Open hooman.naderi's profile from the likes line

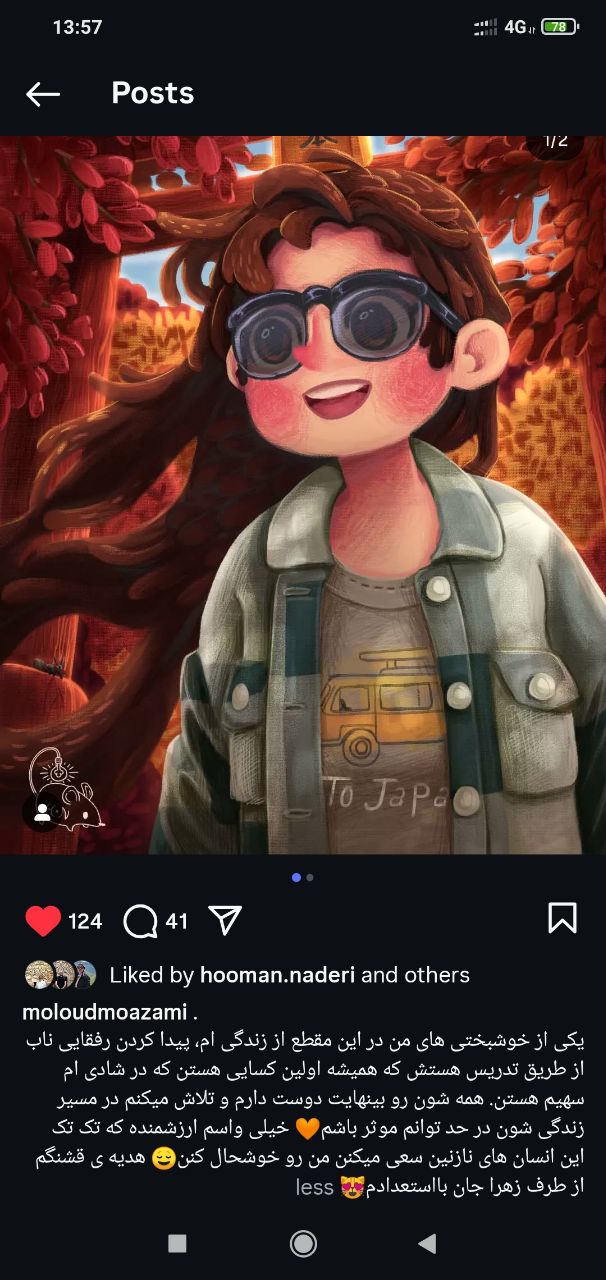277,975
